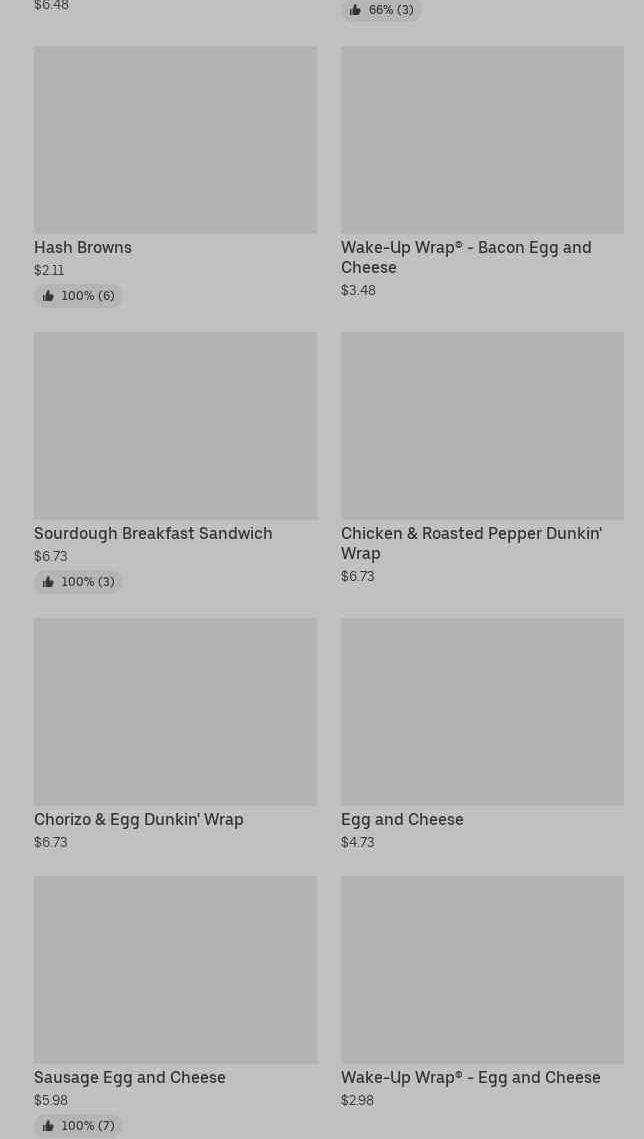View the Sourdough Breakfast Sandwich

click(x=175, y=426)
